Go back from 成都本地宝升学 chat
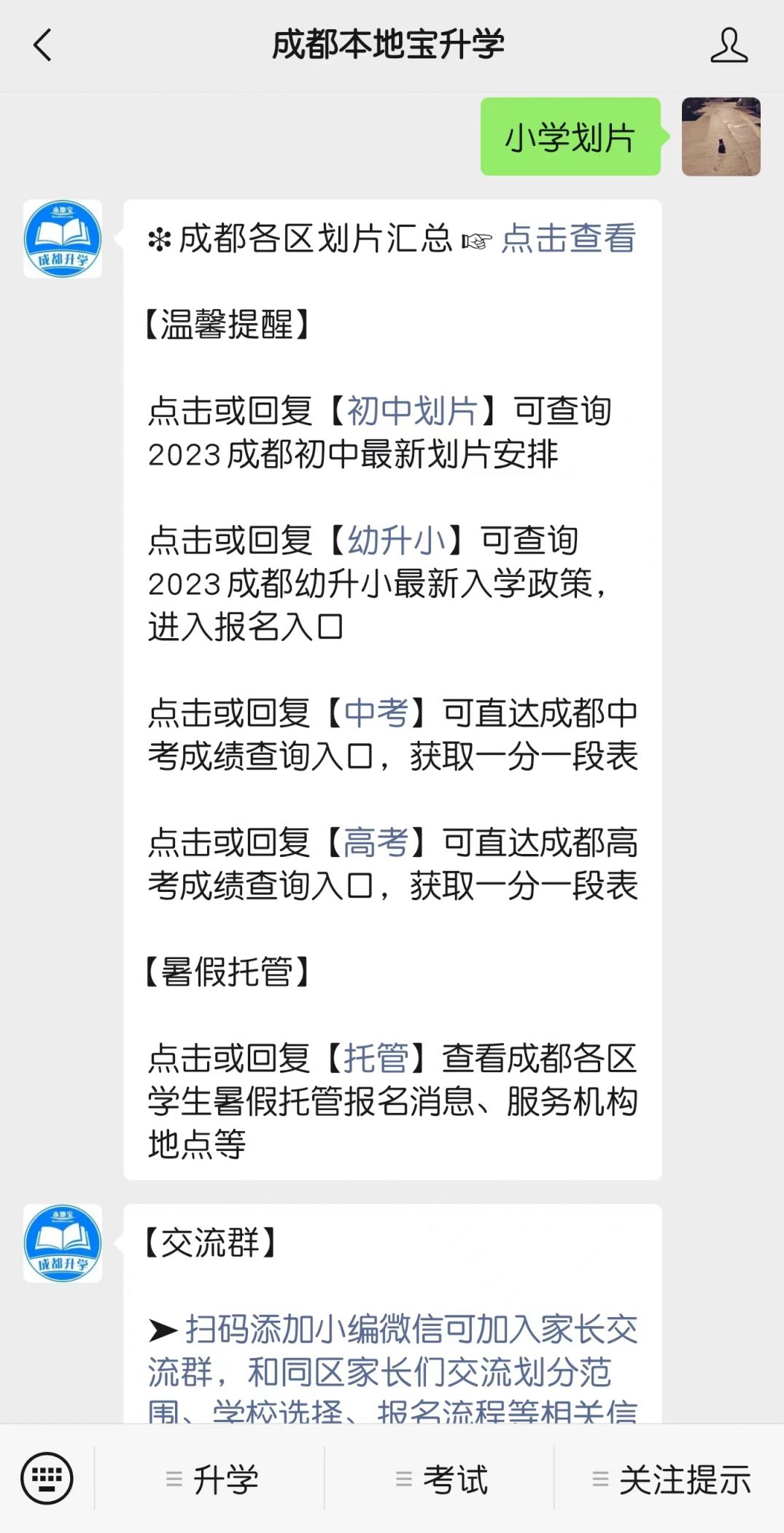This screenshot has width=784, height=1533. coord(42,45)
